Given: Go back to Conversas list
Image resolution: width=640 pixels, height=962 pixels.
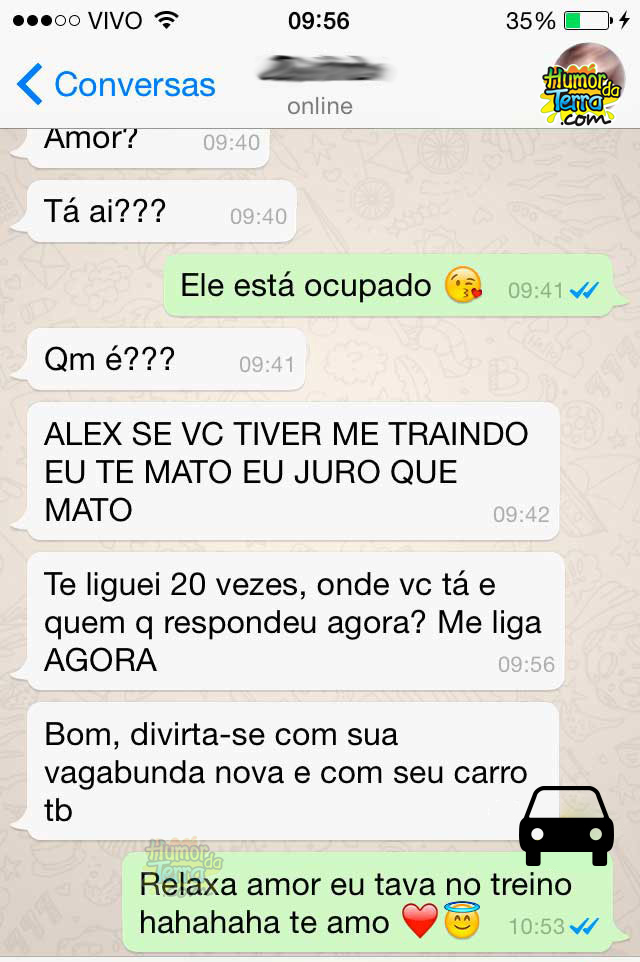Looking at the screenshot, I should pos(116,85).
